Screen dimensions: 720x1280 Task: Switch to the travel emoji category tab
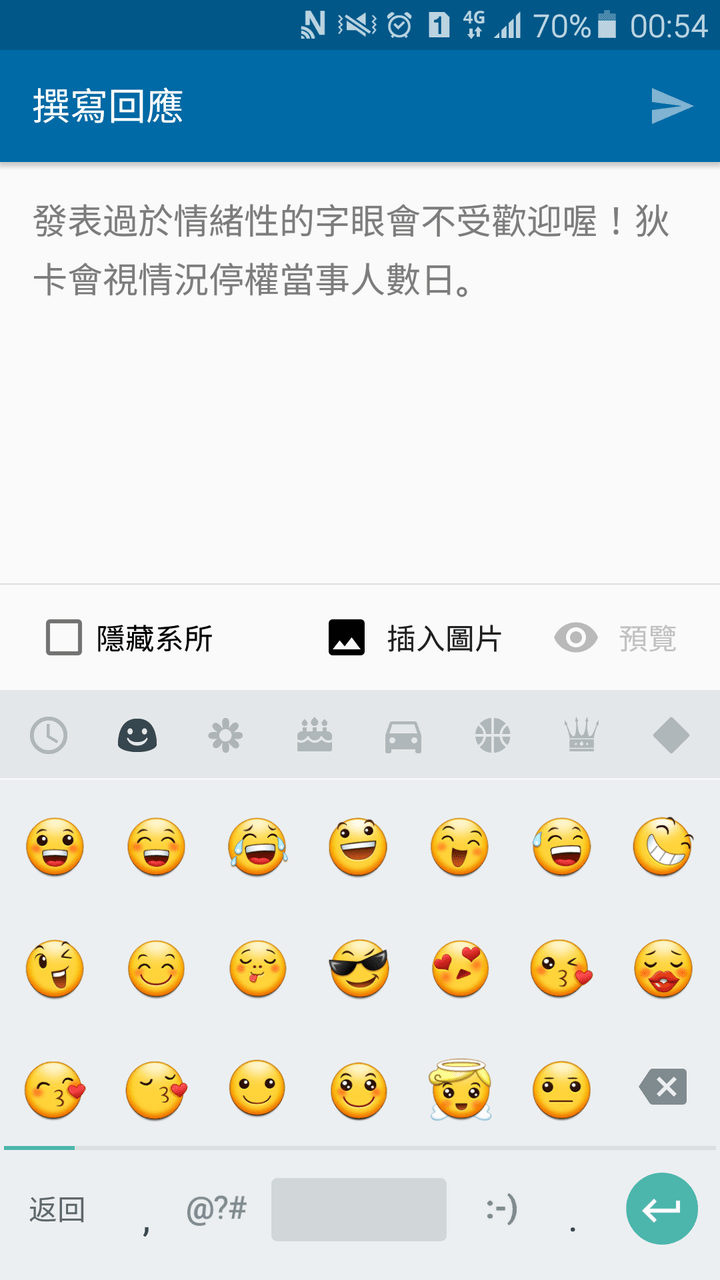point(402,734)
